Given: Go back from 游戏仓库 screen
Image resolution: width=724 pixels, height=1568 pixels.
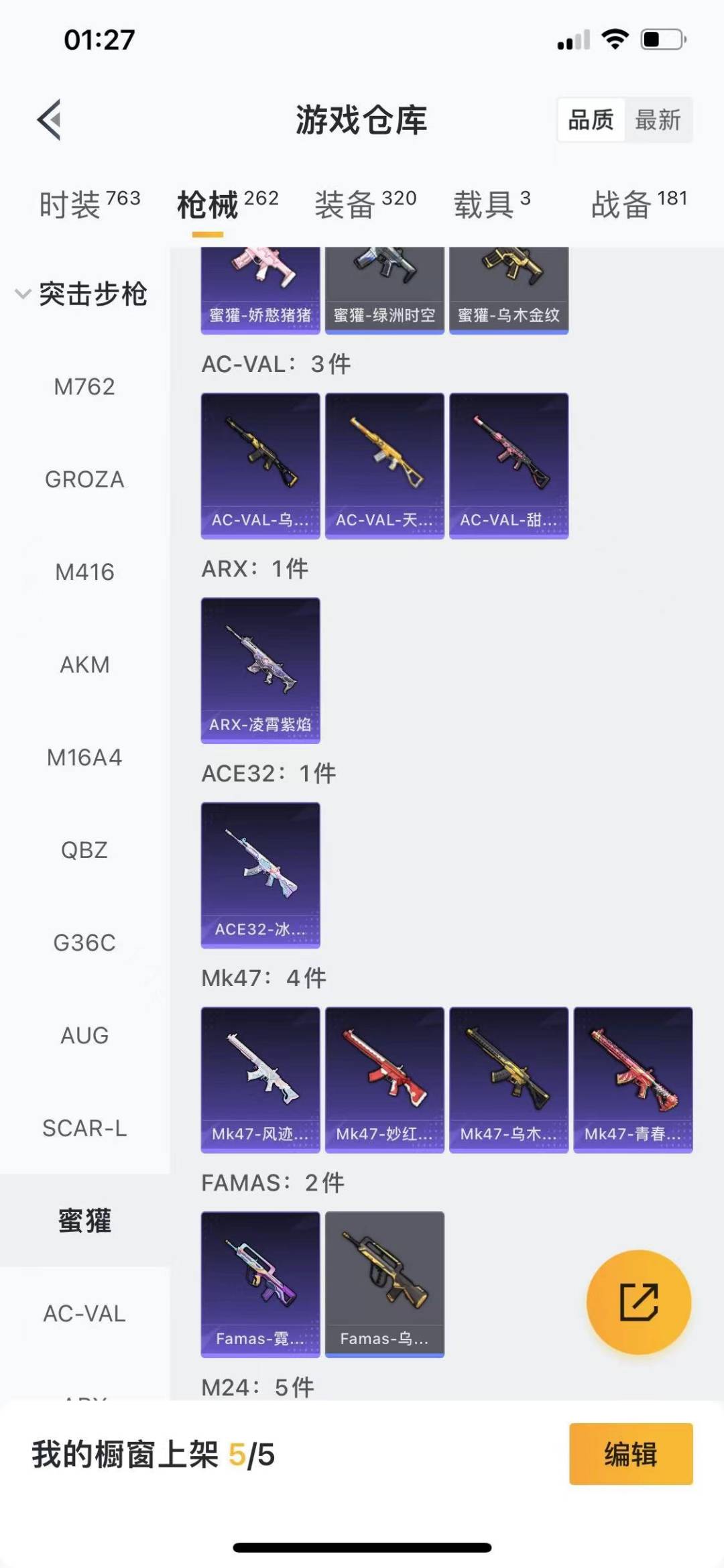Looking at the screenshot, I should [x=50, y=120].
